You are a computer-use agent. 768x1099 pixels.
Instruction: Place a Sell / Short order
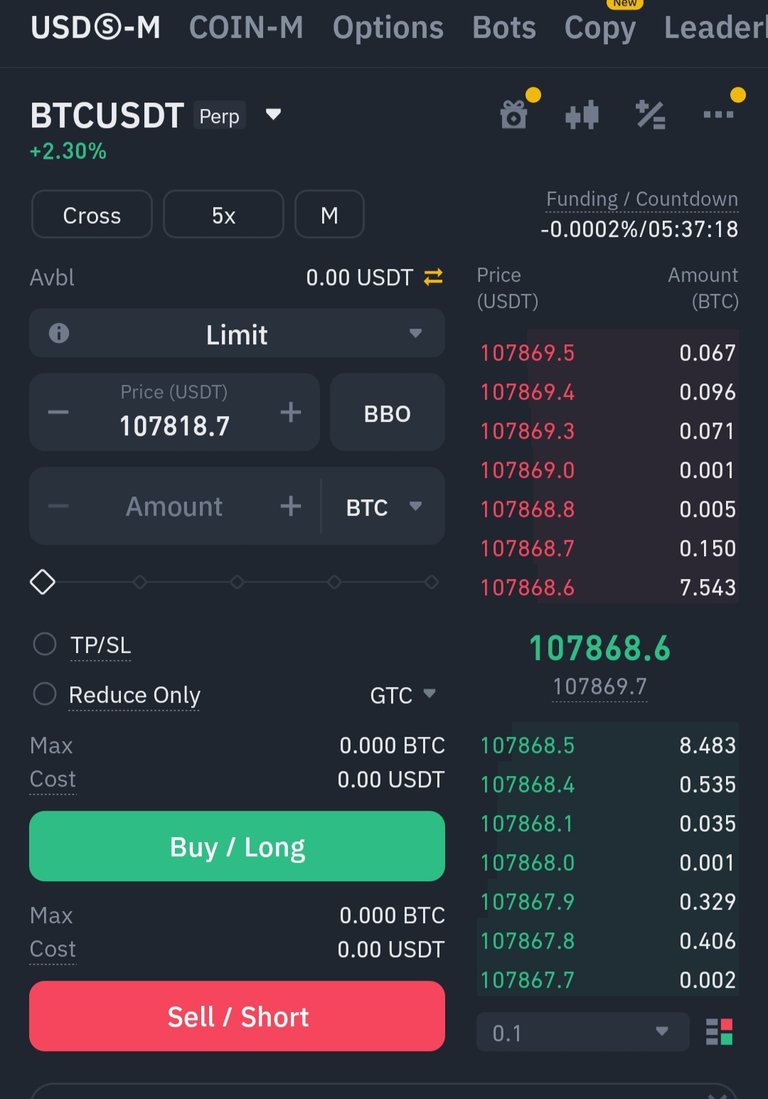point(237,1017)
